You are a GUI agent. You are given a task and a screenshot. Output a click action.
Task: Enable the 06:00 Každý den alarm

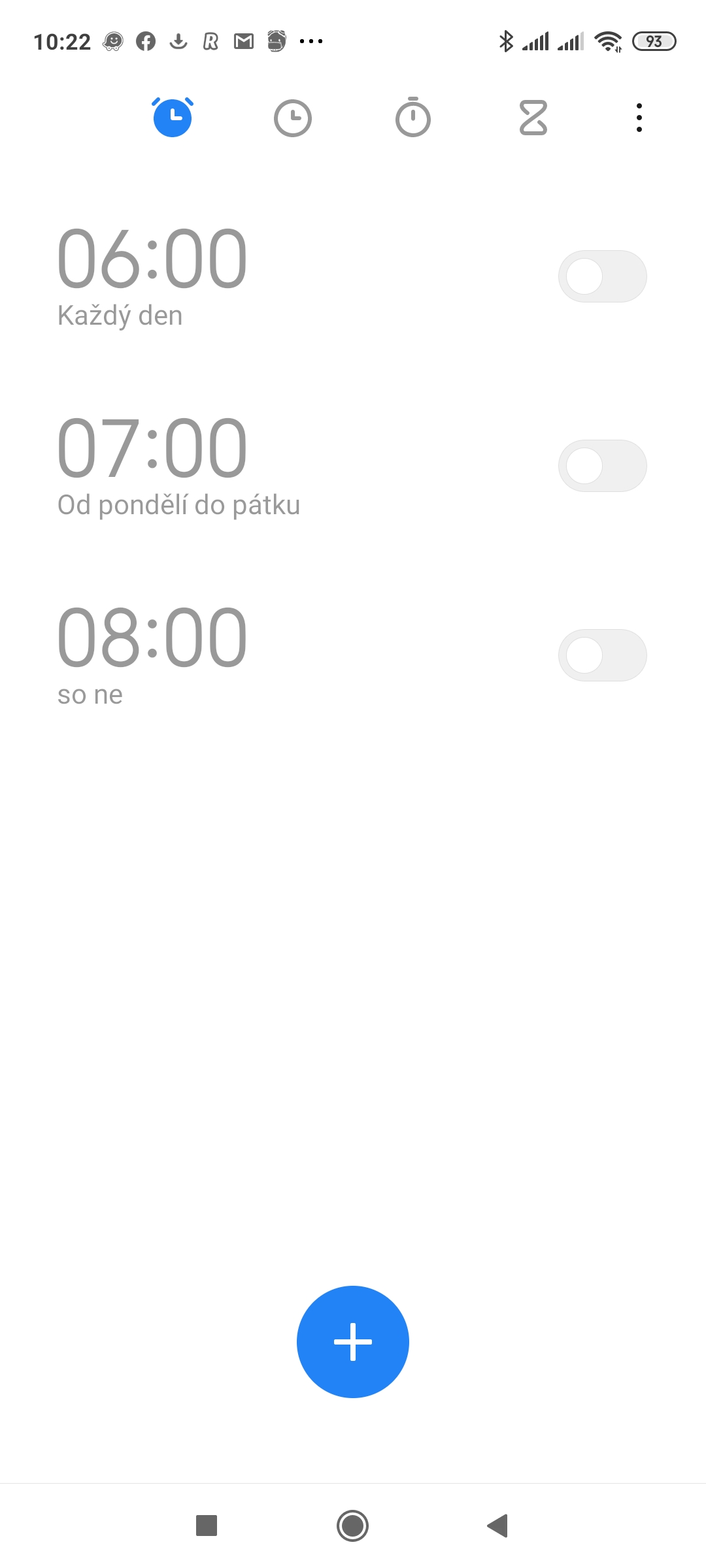point(602,276)
